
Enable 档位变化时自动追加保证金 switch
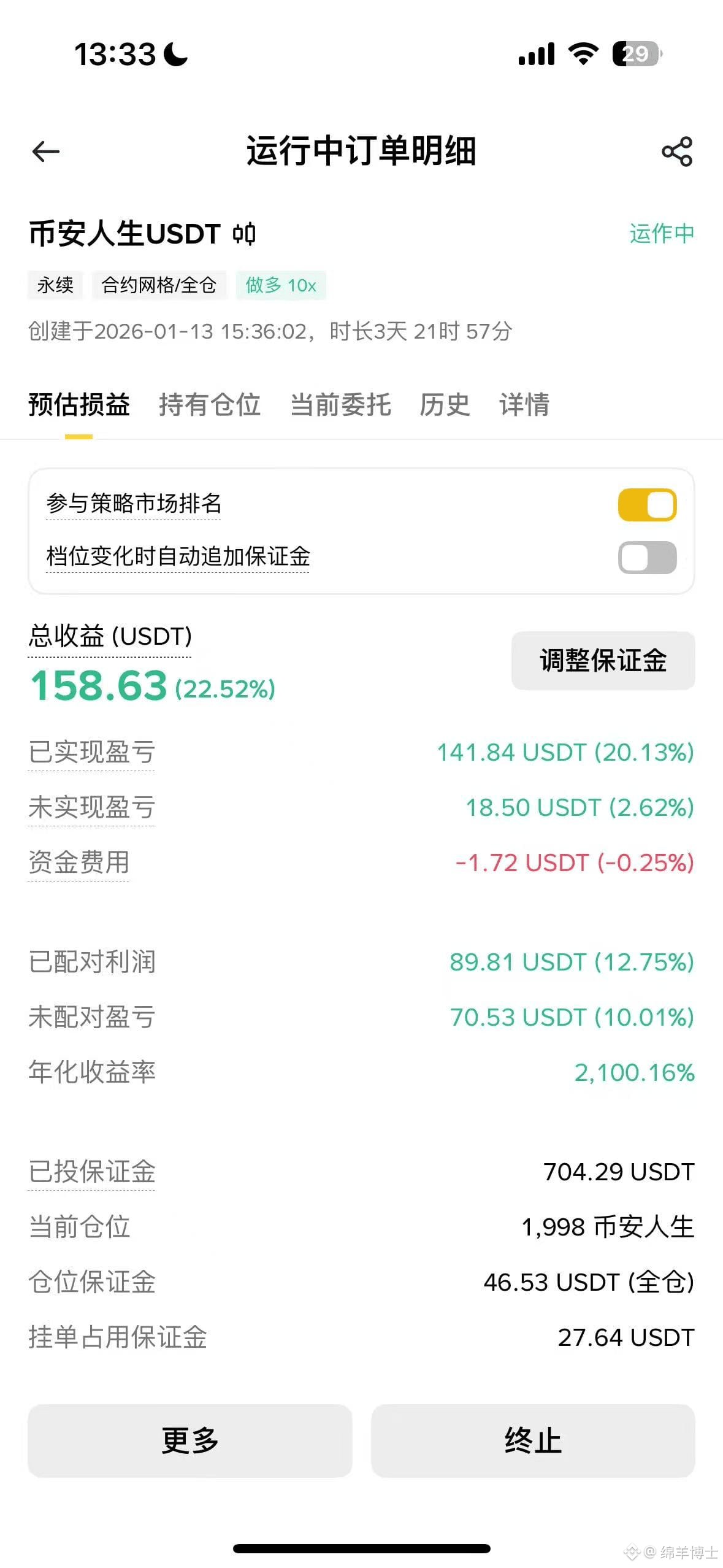coord(647,558)
